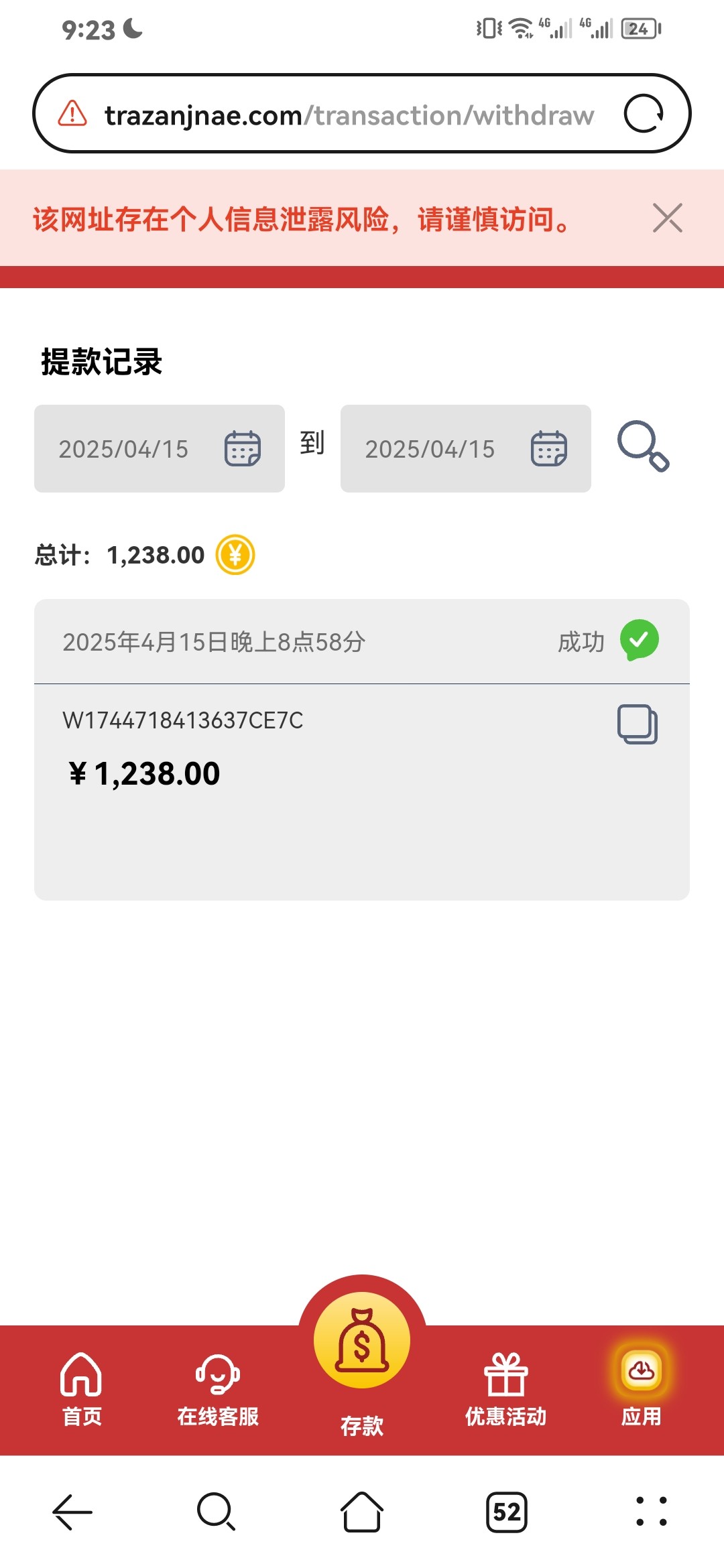724x1568 pixels.
Task: Copy order number W1744718413637CE7C
Action: click(x=637, y=724)
